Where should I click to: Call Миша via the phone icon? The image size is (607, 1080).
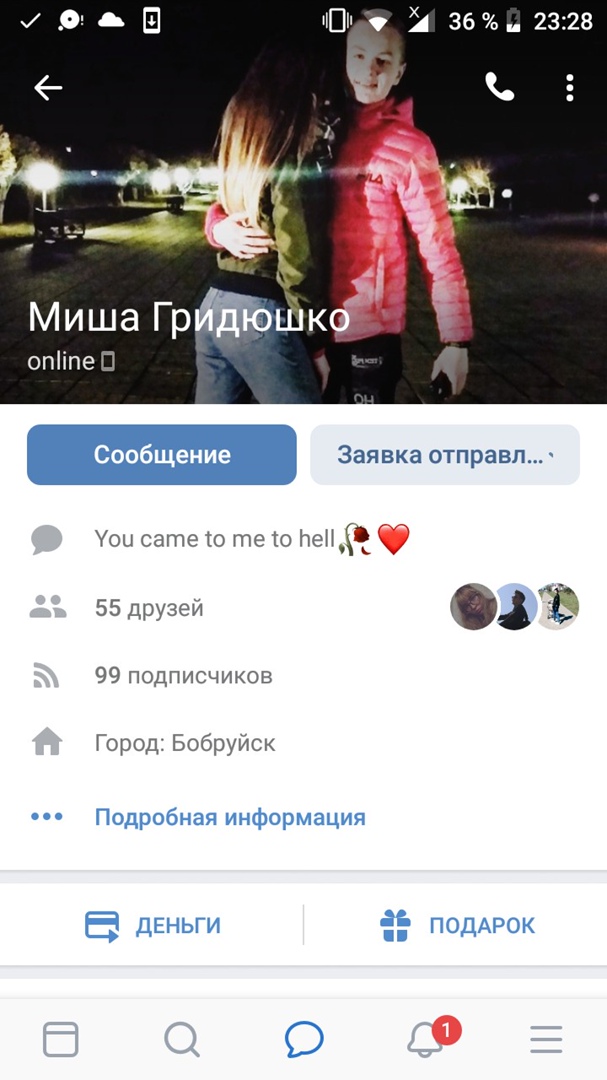[x=499, y=88]
